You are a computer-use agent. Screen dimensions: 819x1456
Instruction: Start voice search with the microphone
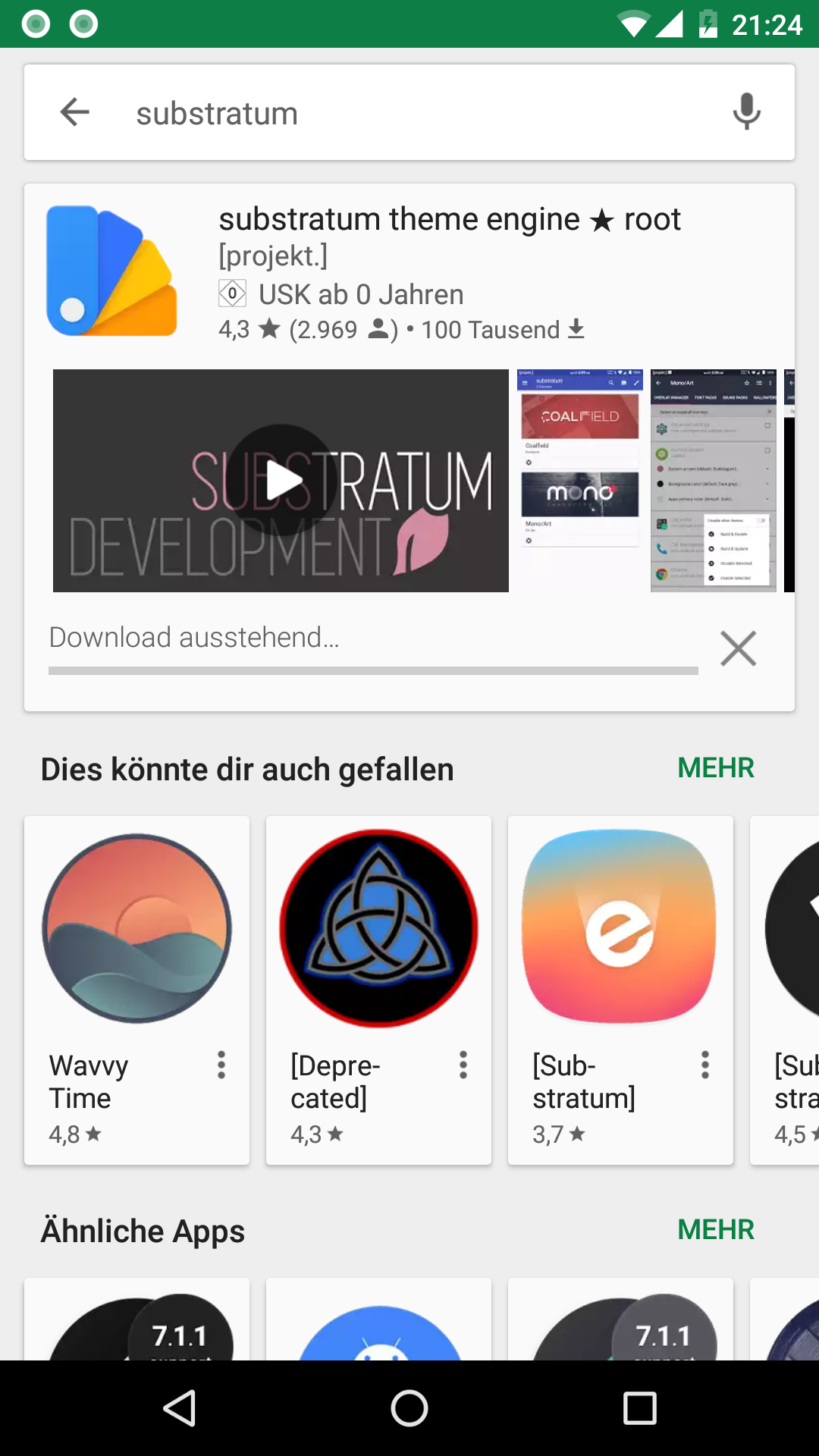[746, 112]
